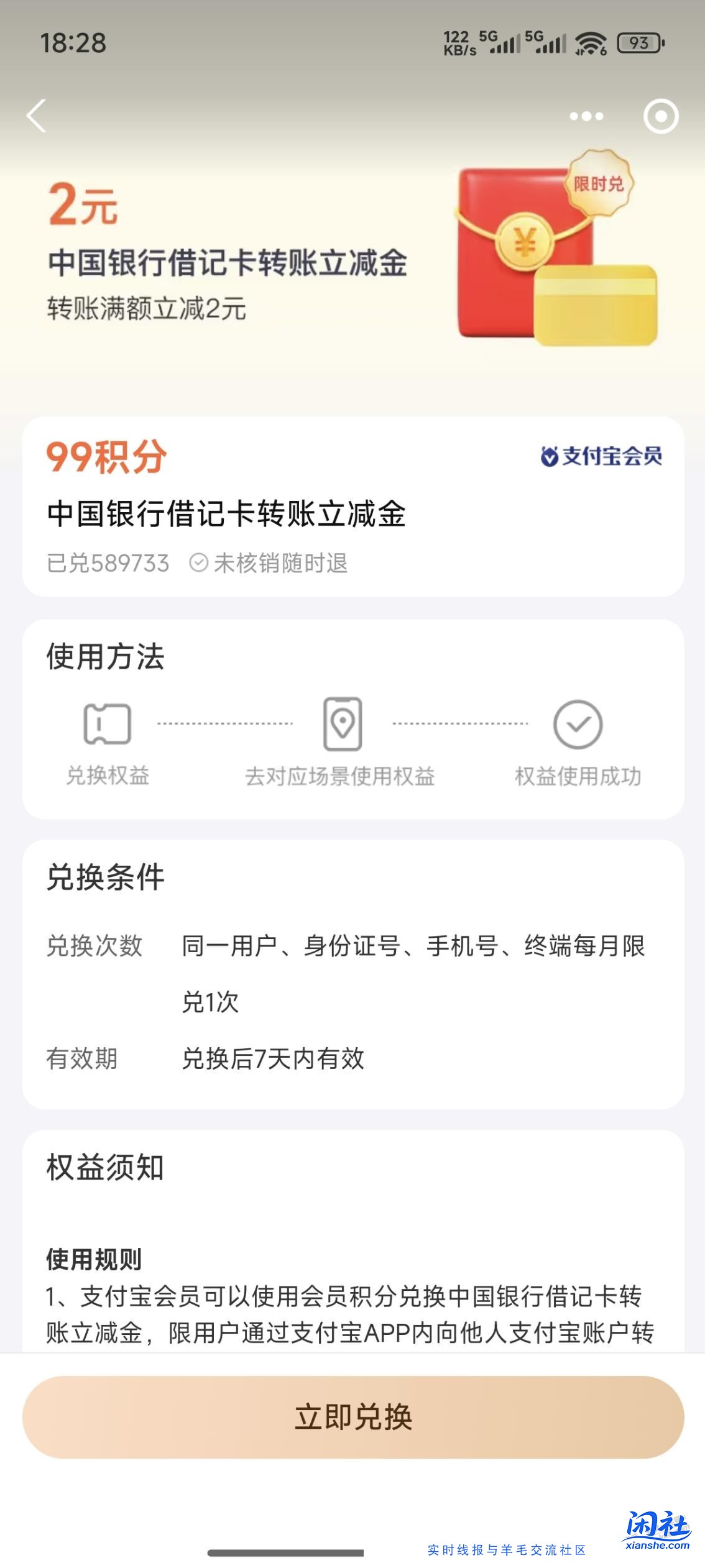This screenshot has height=1568, width=705.
Task: Open the three-dot more options menu
Action: point(585,116)
